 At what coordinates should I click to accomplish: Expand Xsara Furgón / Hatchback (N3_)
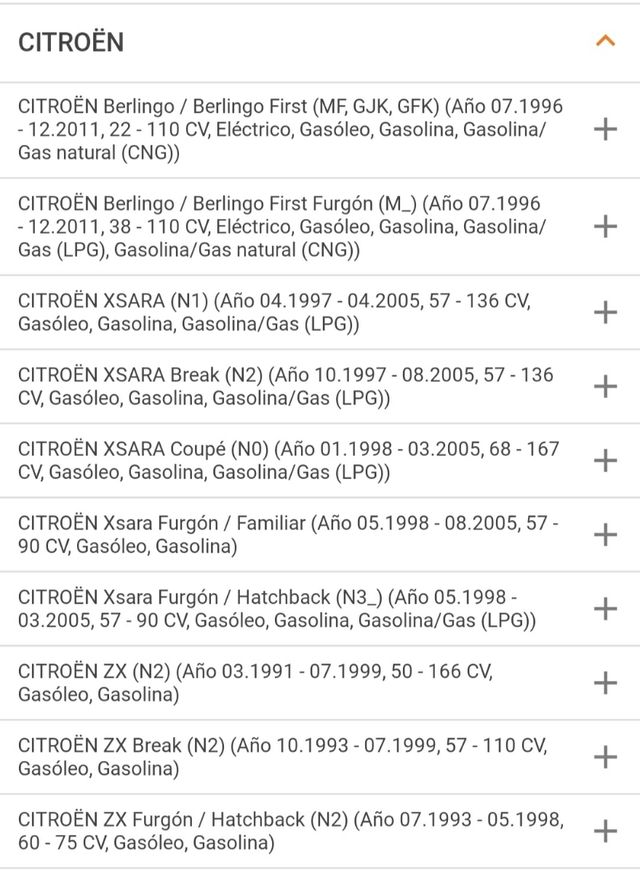tap(605, 608)
